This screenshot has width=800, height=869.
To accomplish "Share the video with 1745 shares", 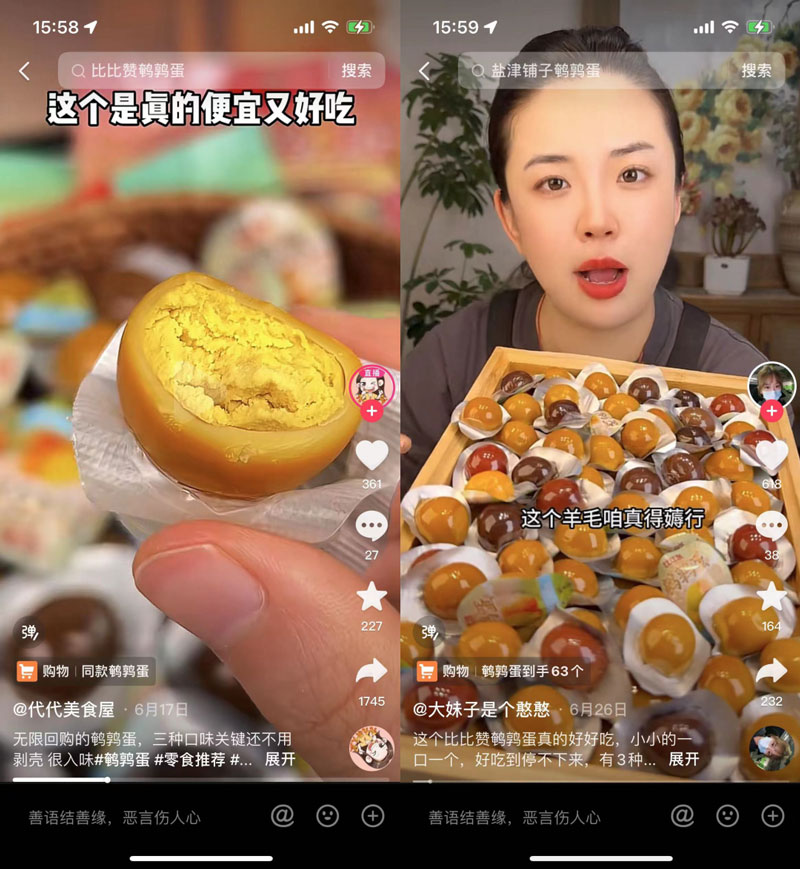I will [372, 670].
